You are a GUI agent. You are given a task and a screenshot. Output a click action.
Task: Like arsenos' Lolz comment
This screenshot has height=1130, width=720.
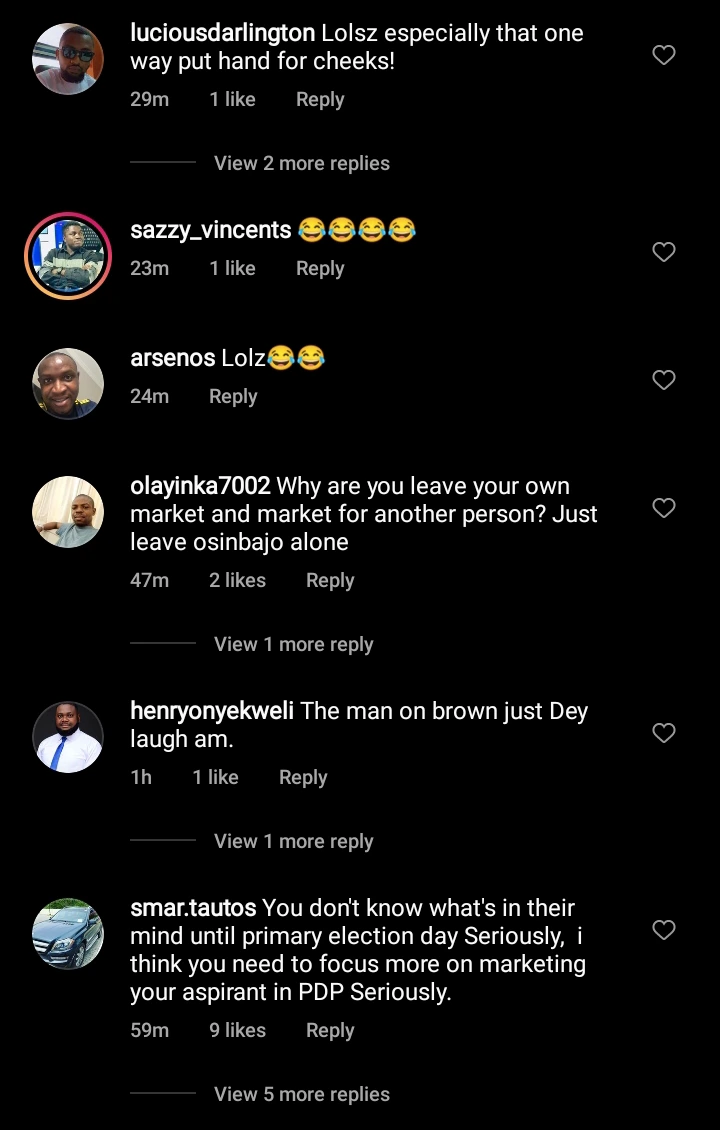pos(664,380)
